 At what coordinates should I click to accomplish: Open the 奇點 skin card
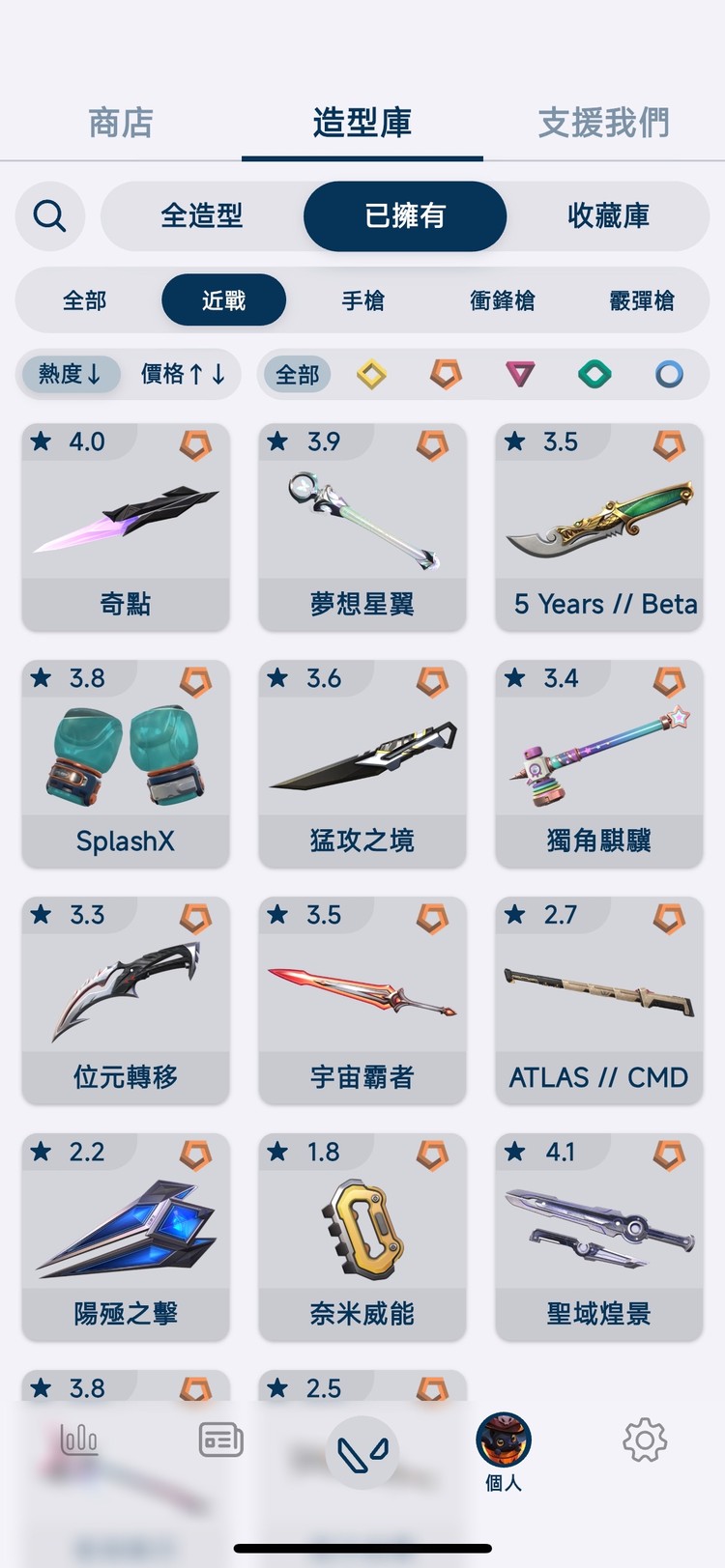[x=126, y=527]
